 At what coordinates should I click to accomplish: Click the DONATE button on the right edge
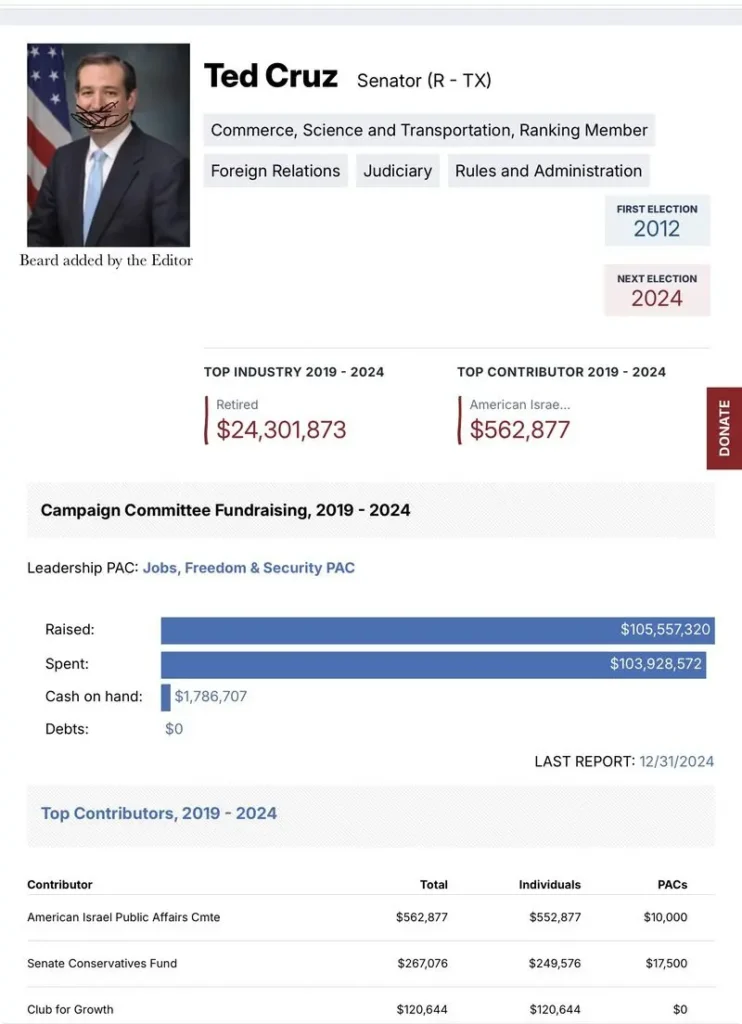pyautogui.click(x=725, y=426)
